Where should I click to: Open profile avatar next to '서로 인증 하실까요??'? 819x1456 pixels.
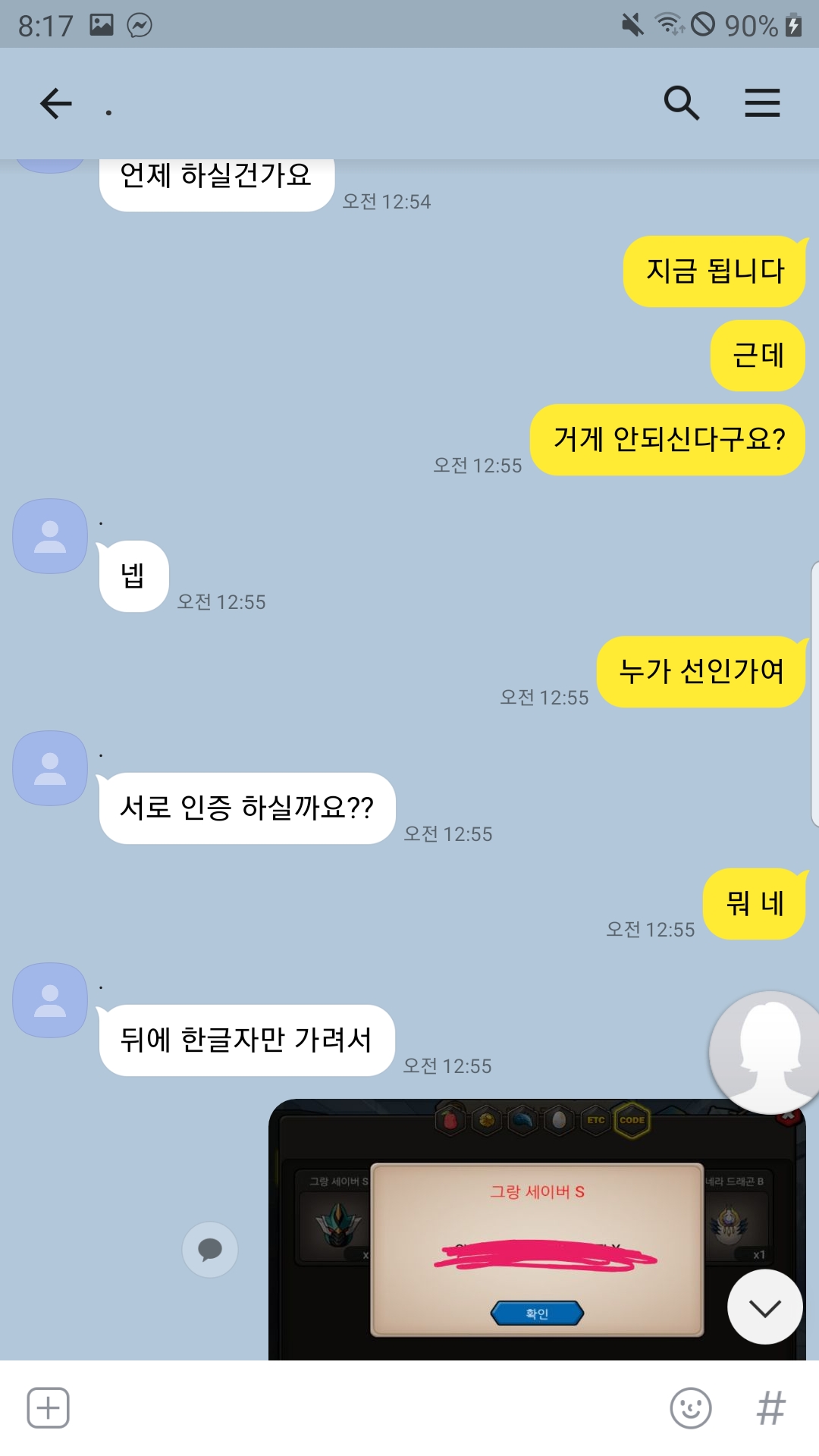pyautogui.click(x=50, y=768)
